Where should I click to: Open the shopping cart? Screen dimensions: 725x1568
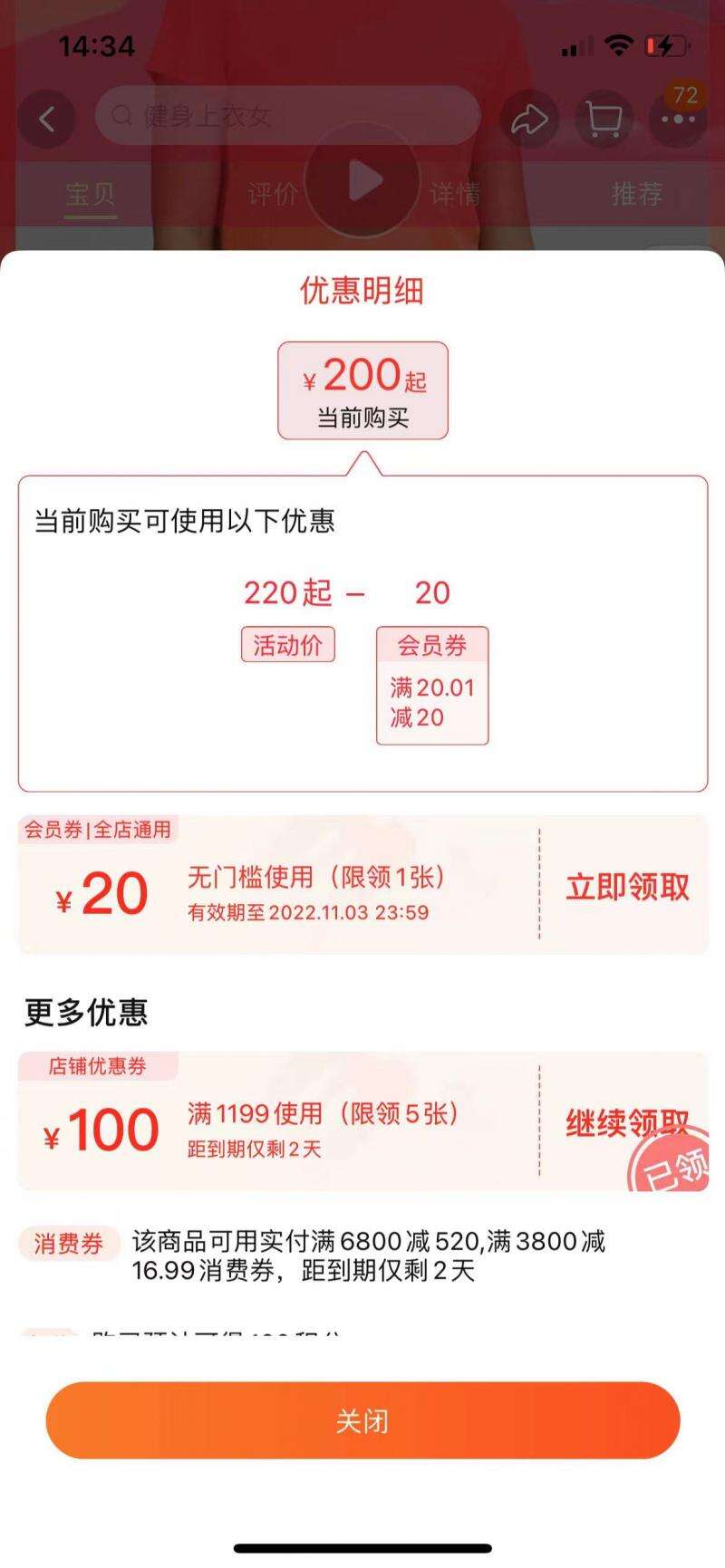[604, 119]
